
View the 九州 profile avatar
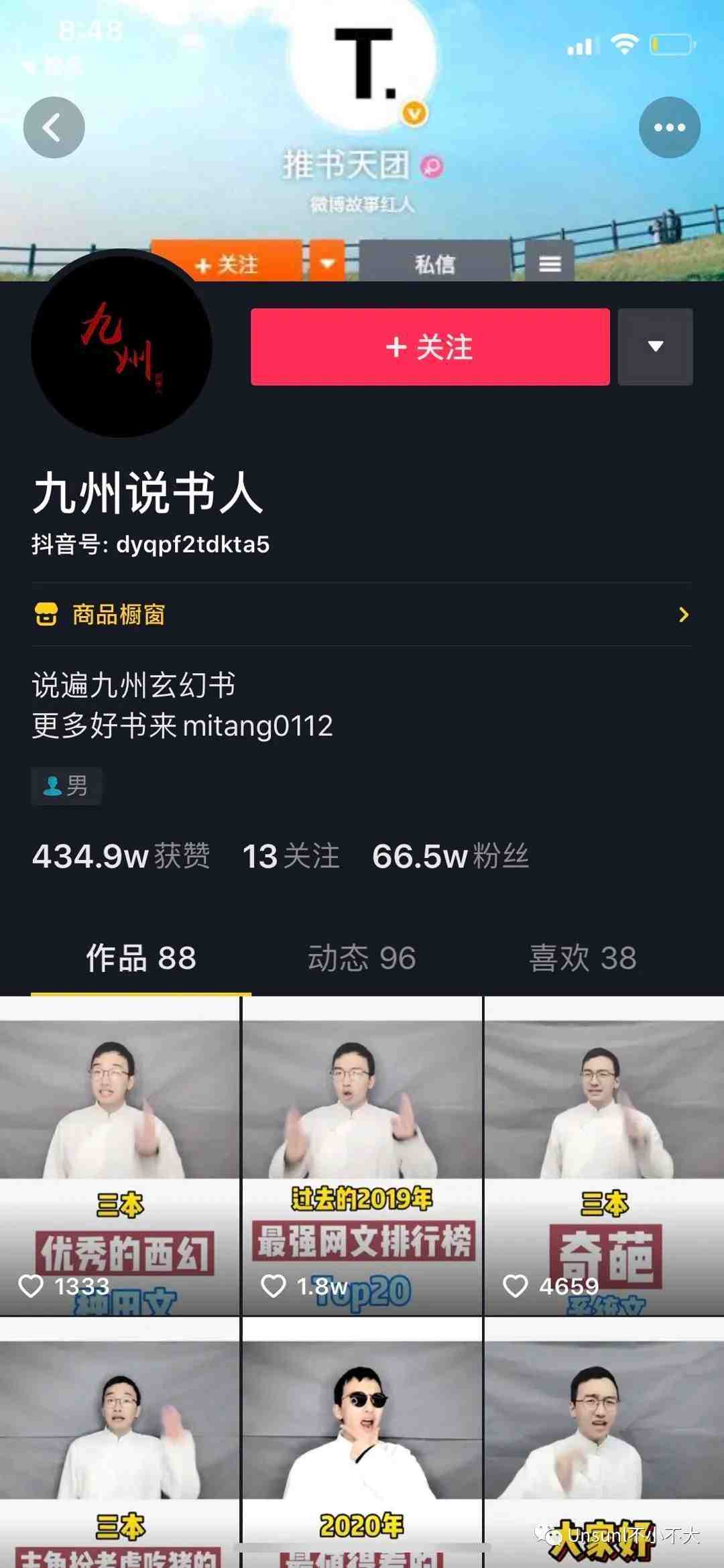pos(121,347)
